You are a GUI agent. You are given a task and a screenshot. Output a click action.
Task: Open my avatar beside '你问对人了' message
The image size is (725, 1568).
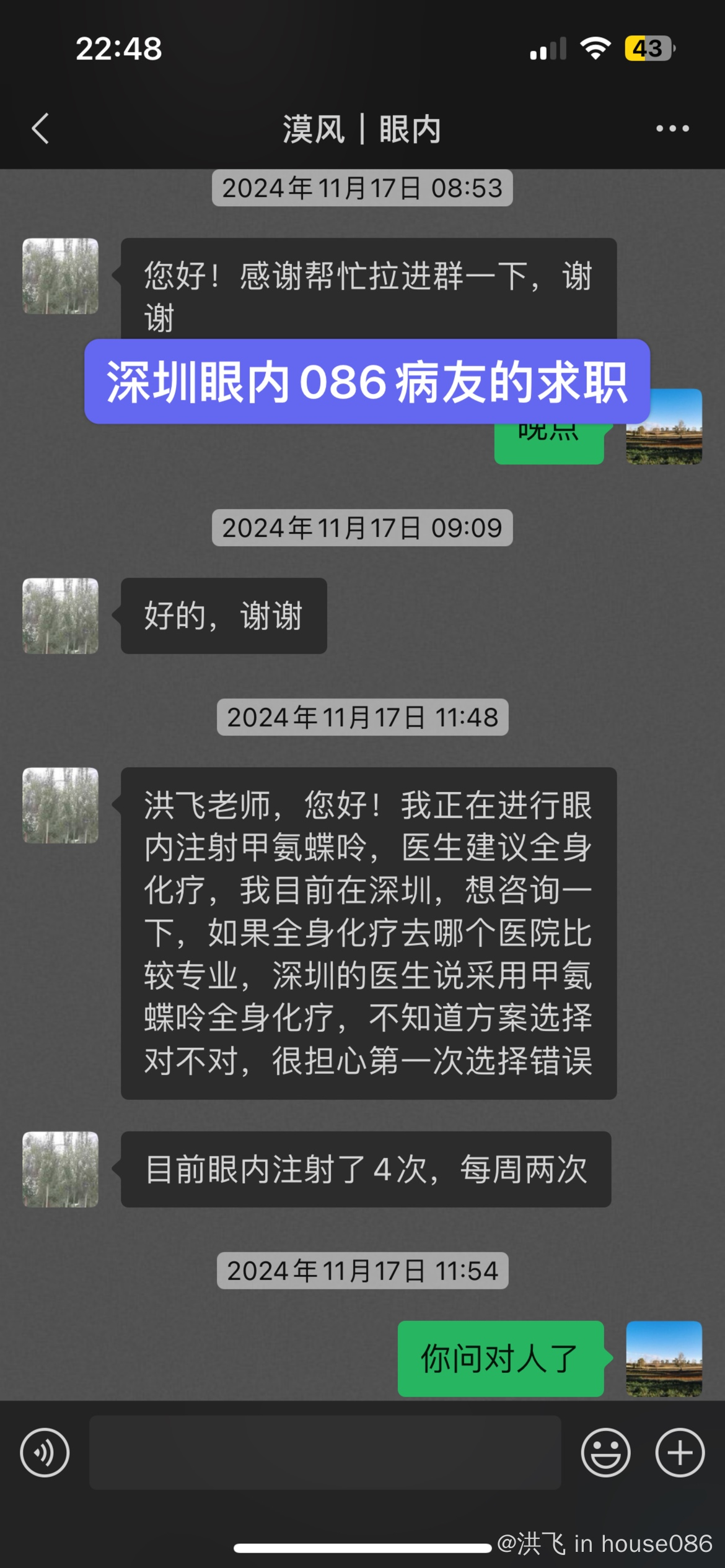664,1359
